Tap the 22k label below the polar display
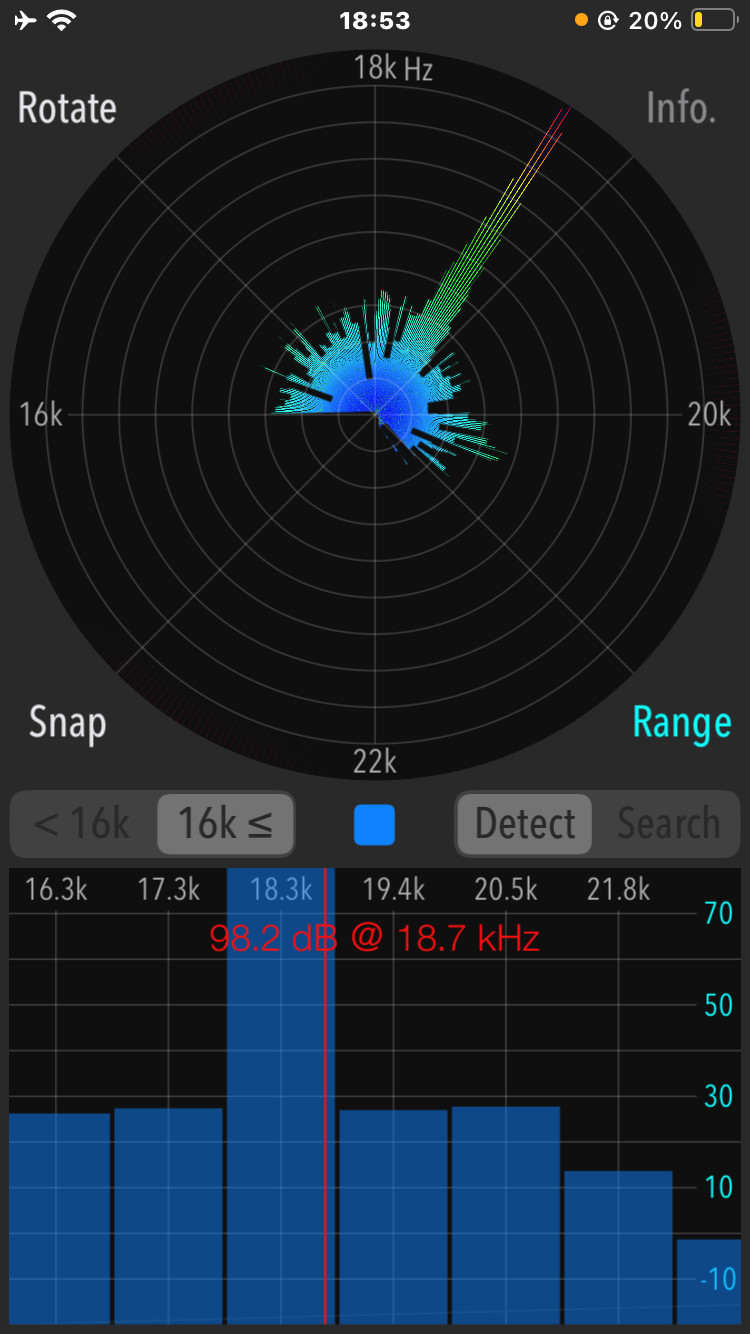This screenshot has width=750, height=1334. pyautogui.click(x=374, y=762)
